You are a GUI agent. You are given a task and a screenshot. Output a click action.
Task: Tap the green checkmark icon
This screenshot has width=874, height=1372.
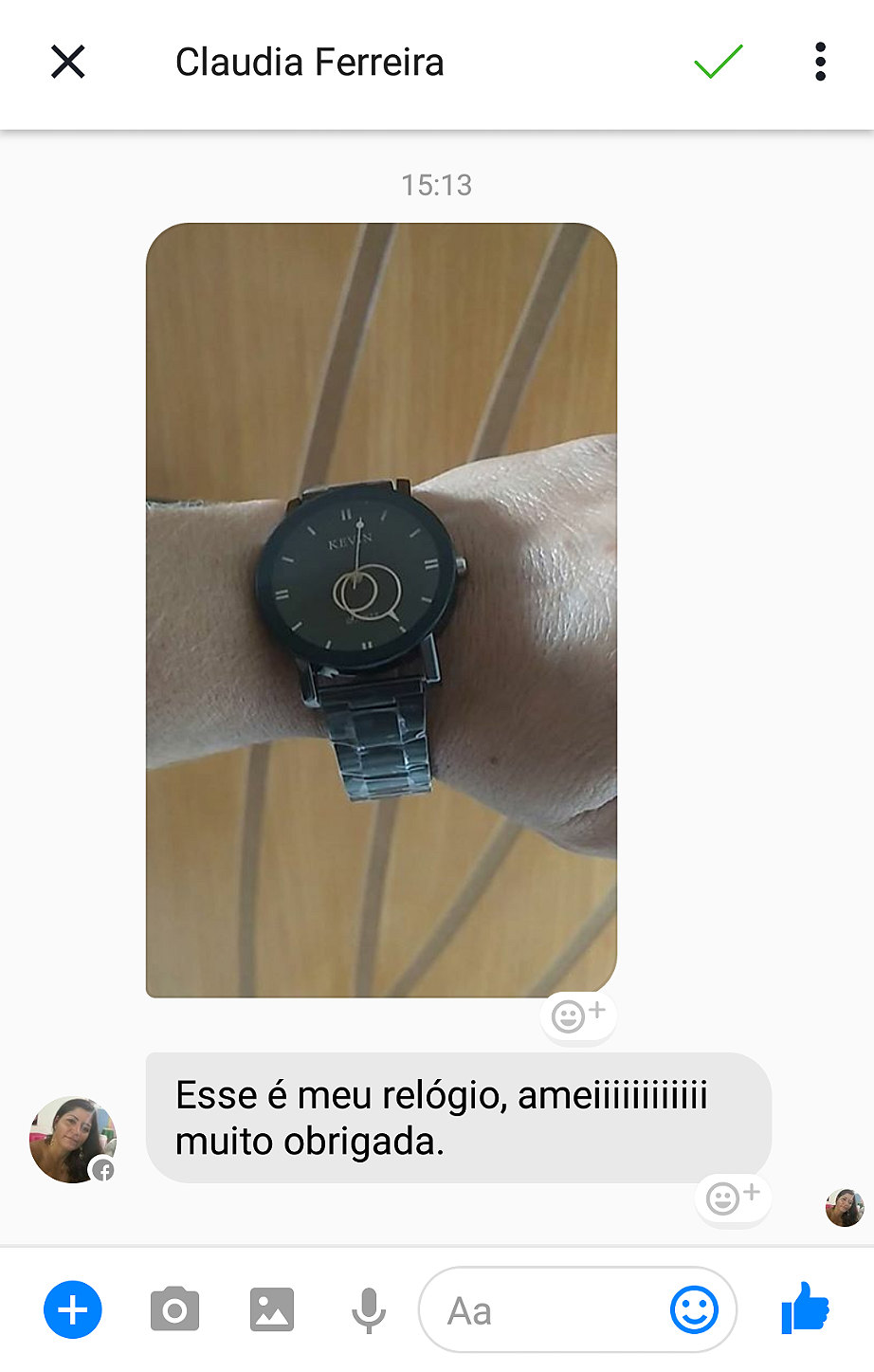coord(718,63)
